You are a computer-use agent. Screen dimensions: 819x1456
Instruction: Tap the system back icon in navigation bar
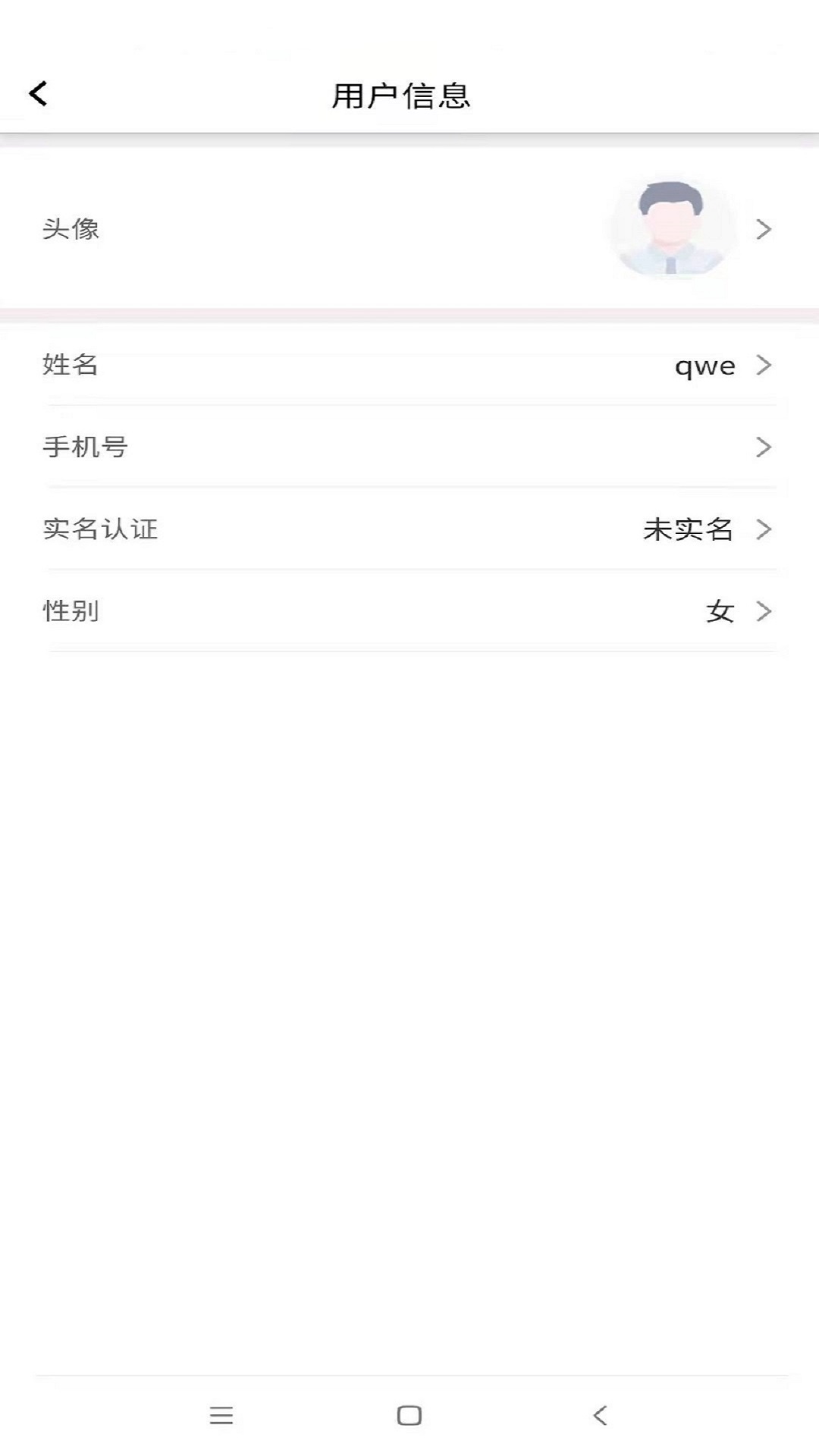(x=598, y=1415)
